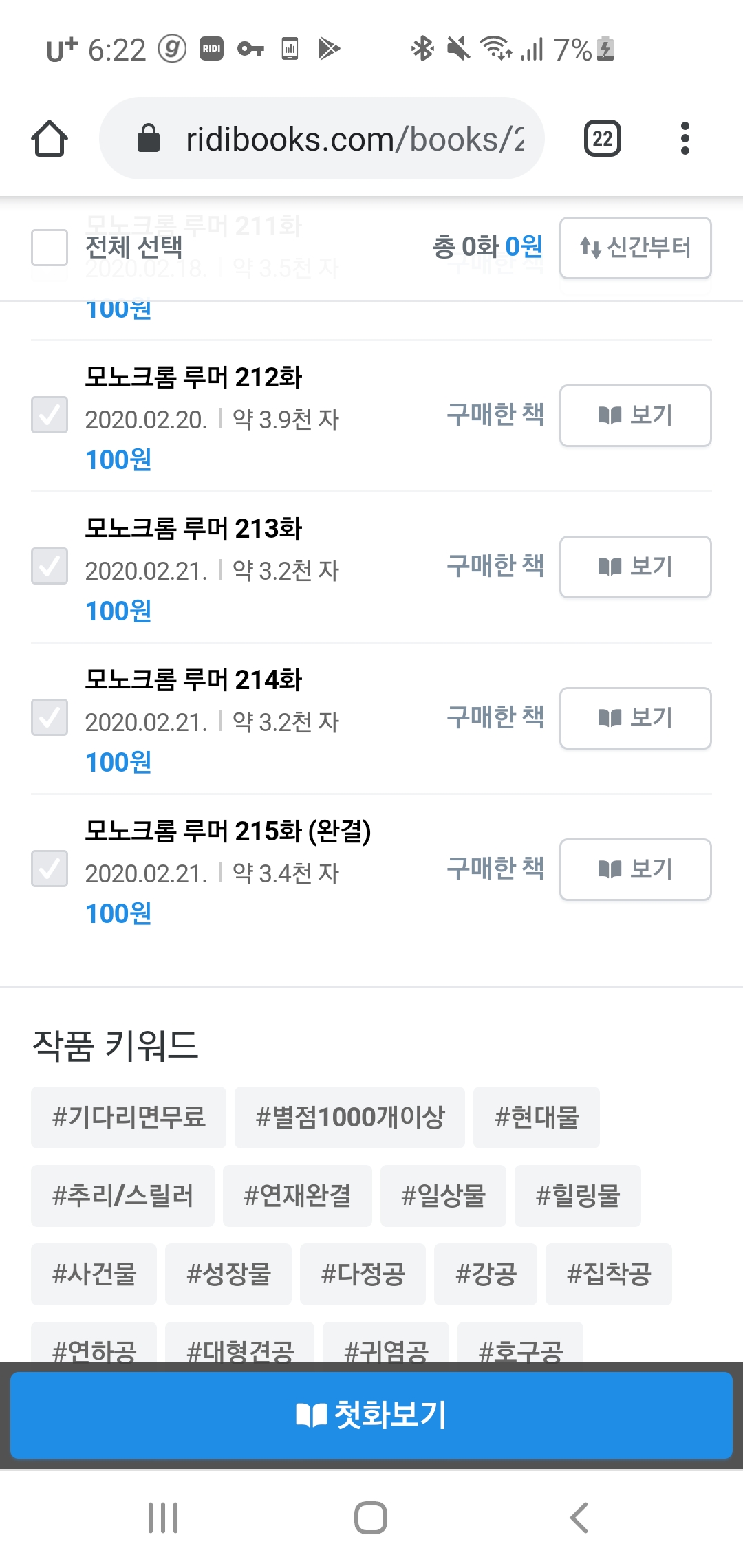Viewport: 743px width, 1568px height.
Task: Tap 보기 for 모노크롬 루머 212화
Action: 636,415
